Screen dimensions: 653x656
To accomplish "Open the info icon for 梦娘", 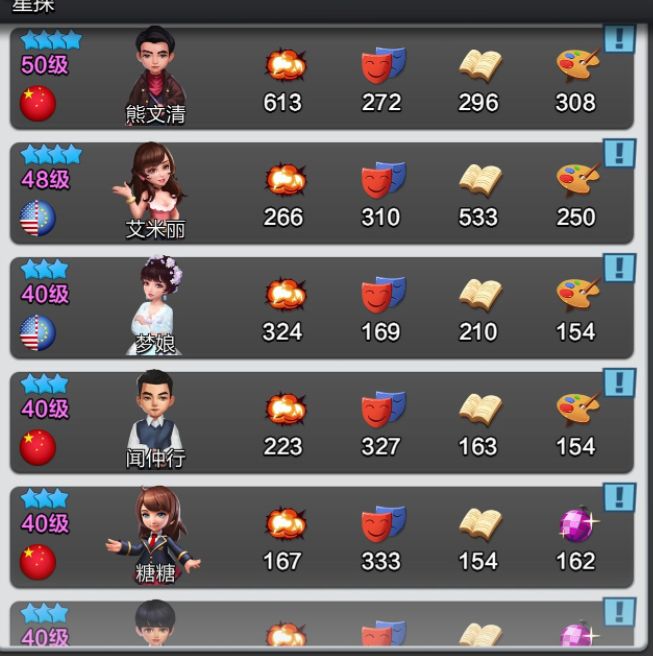I will (620, 268).
